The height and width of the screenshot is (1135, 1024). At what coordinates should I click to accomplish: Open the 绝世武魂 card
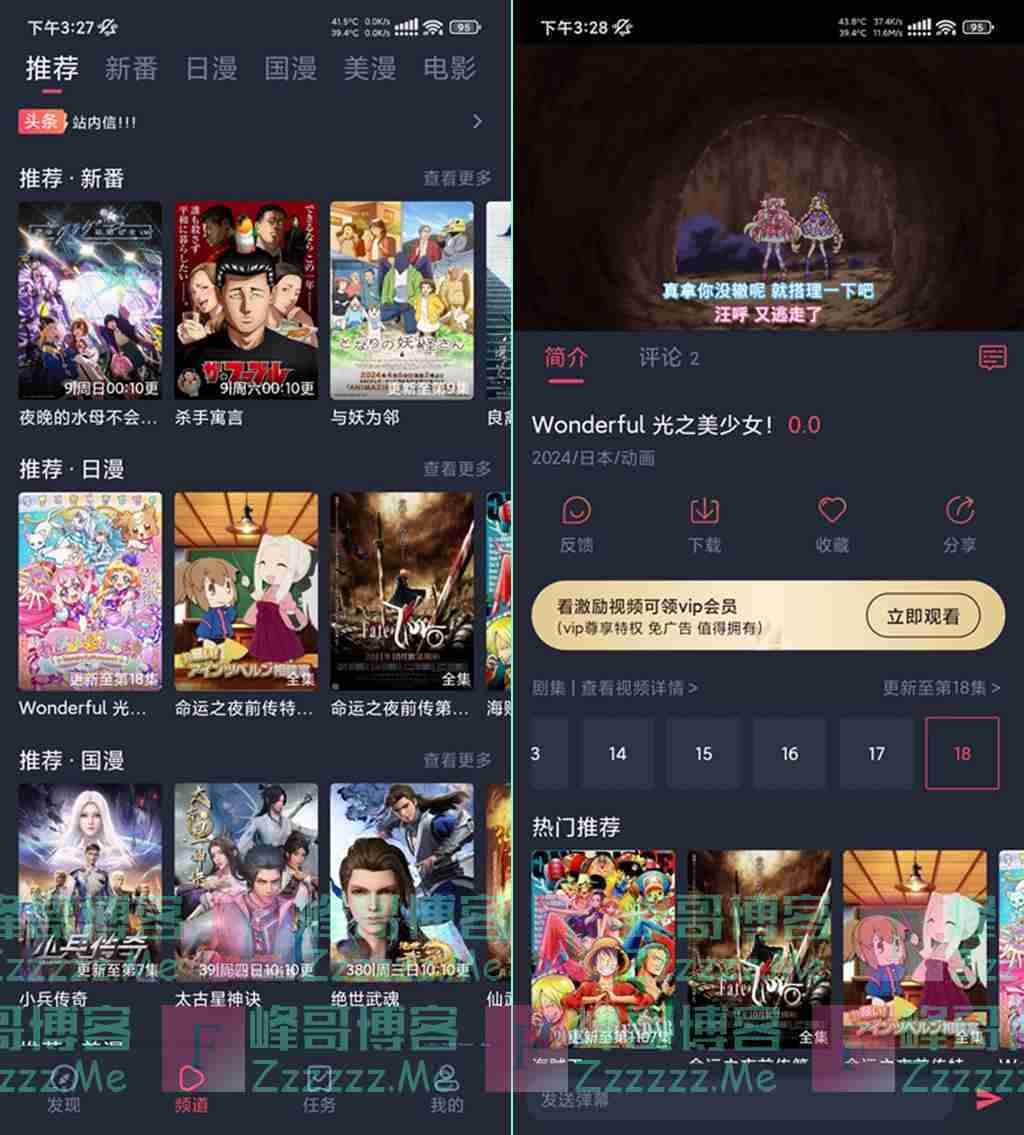[402, 882]
